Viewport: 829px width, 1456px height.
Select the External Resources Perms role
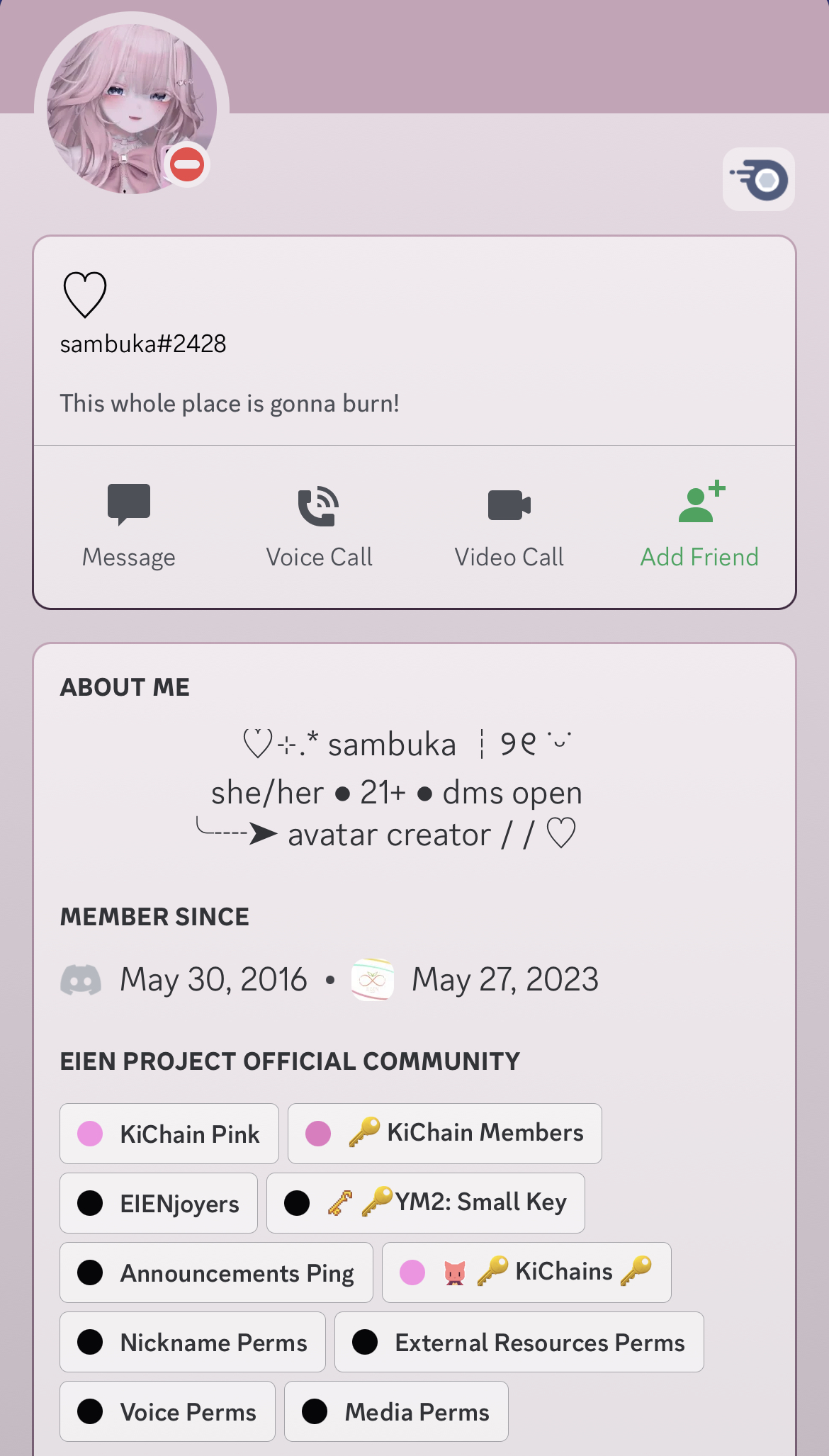pyautogui.click(x=519, y=1342)
